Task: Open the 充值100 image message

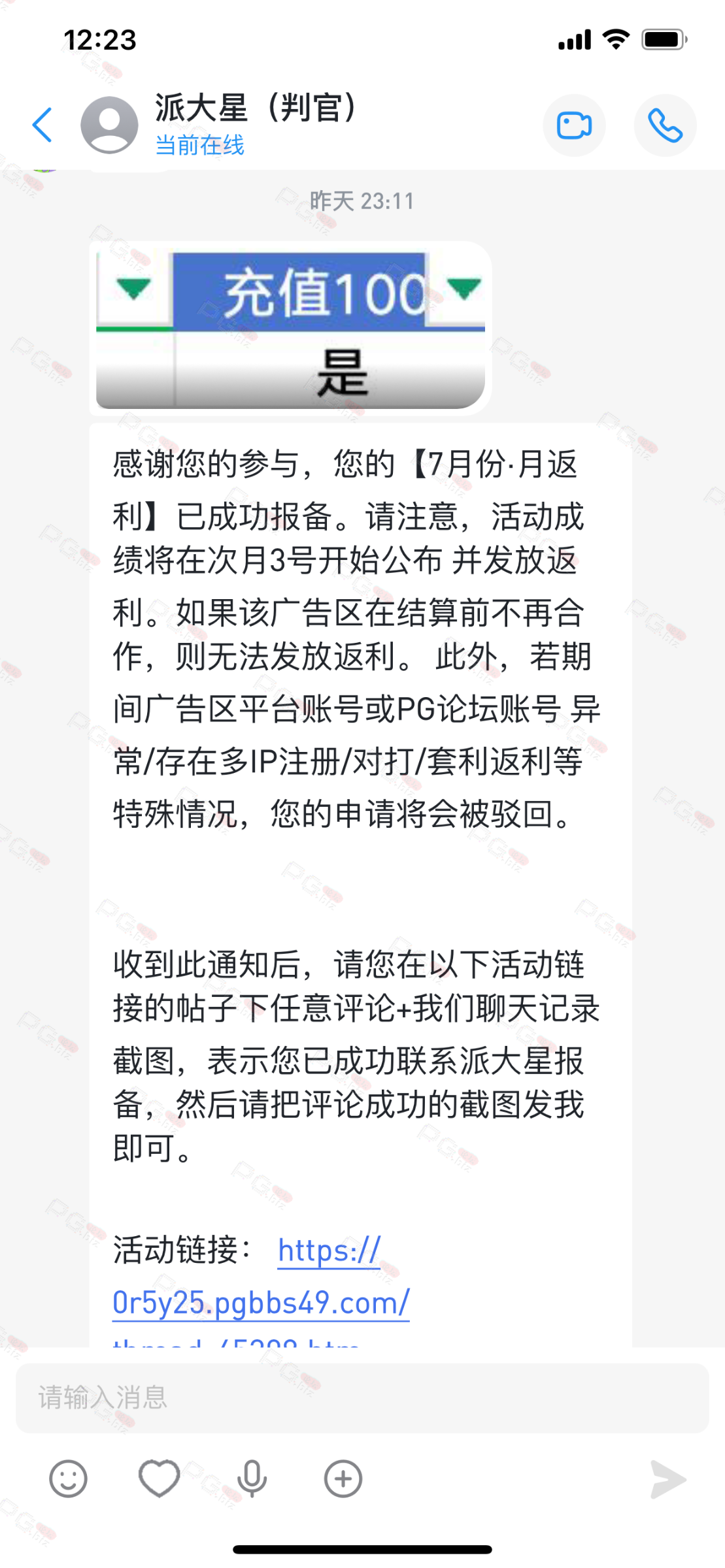Action: coord(290,329)
